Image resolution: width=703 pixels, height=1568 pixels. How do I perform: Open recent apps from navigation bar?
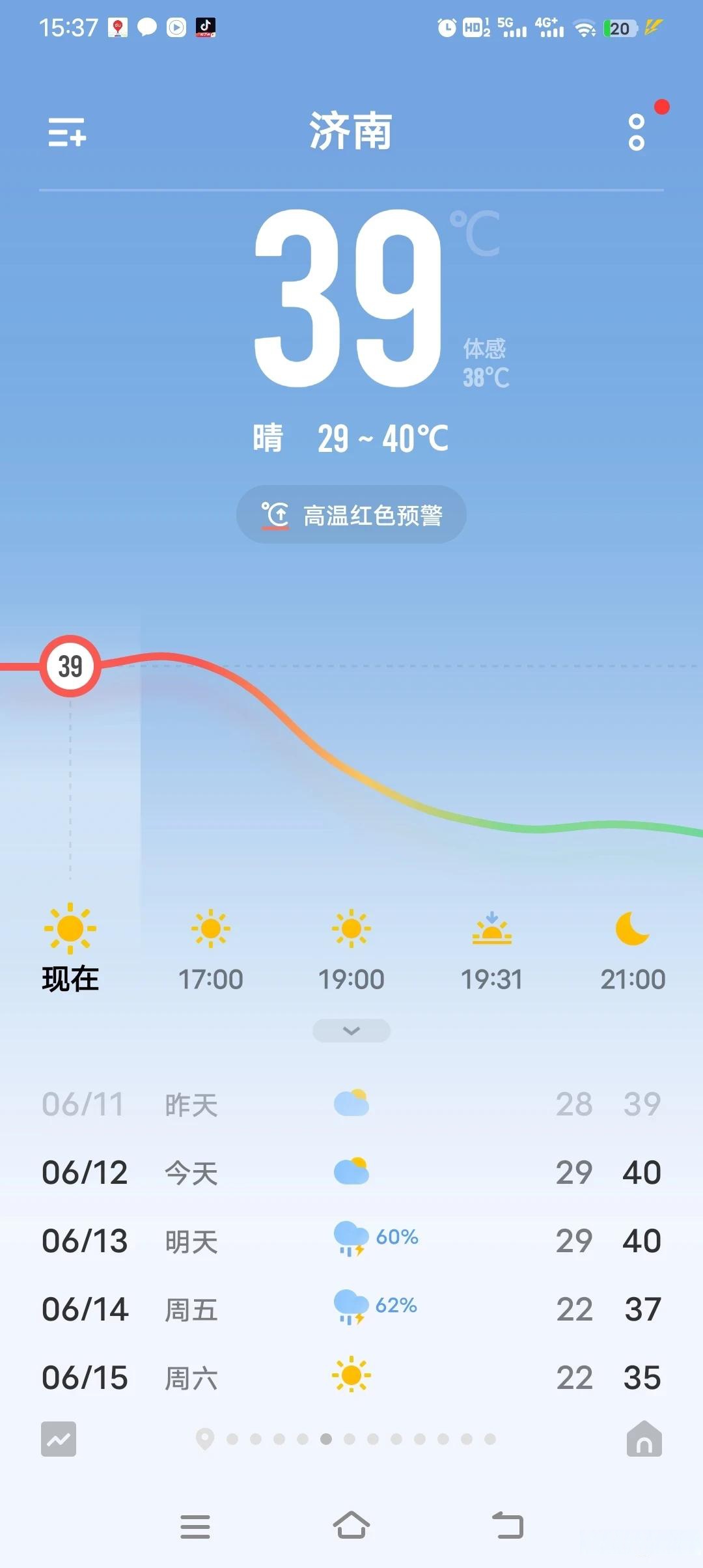pos(195,1526)
